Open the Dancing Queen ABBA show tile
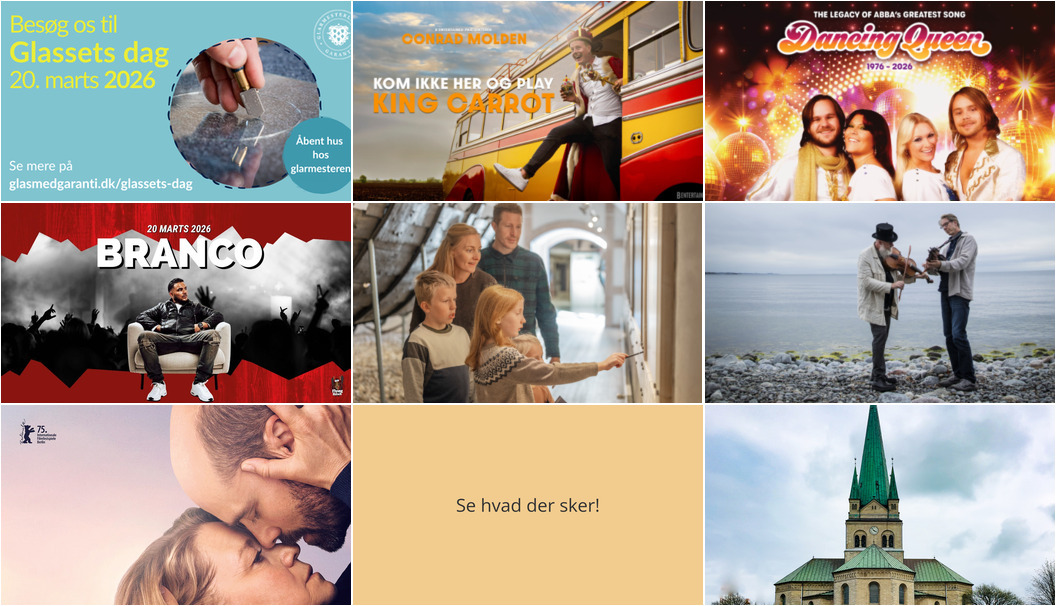This screenshot has height=606, width=1056. point(880,100)
